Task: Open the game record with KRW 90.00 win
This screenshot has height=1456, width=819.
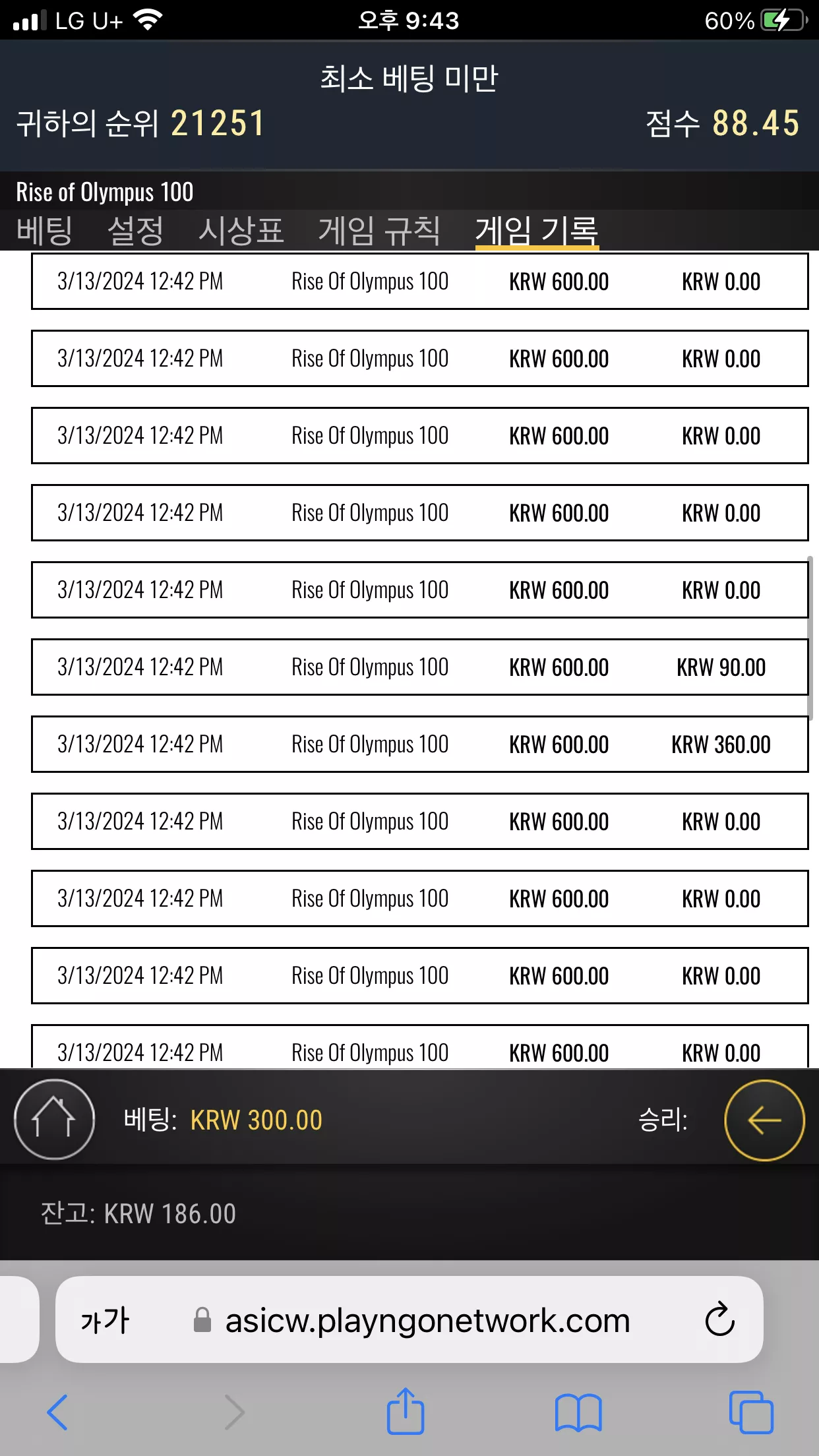Action: tap(419, 667)
